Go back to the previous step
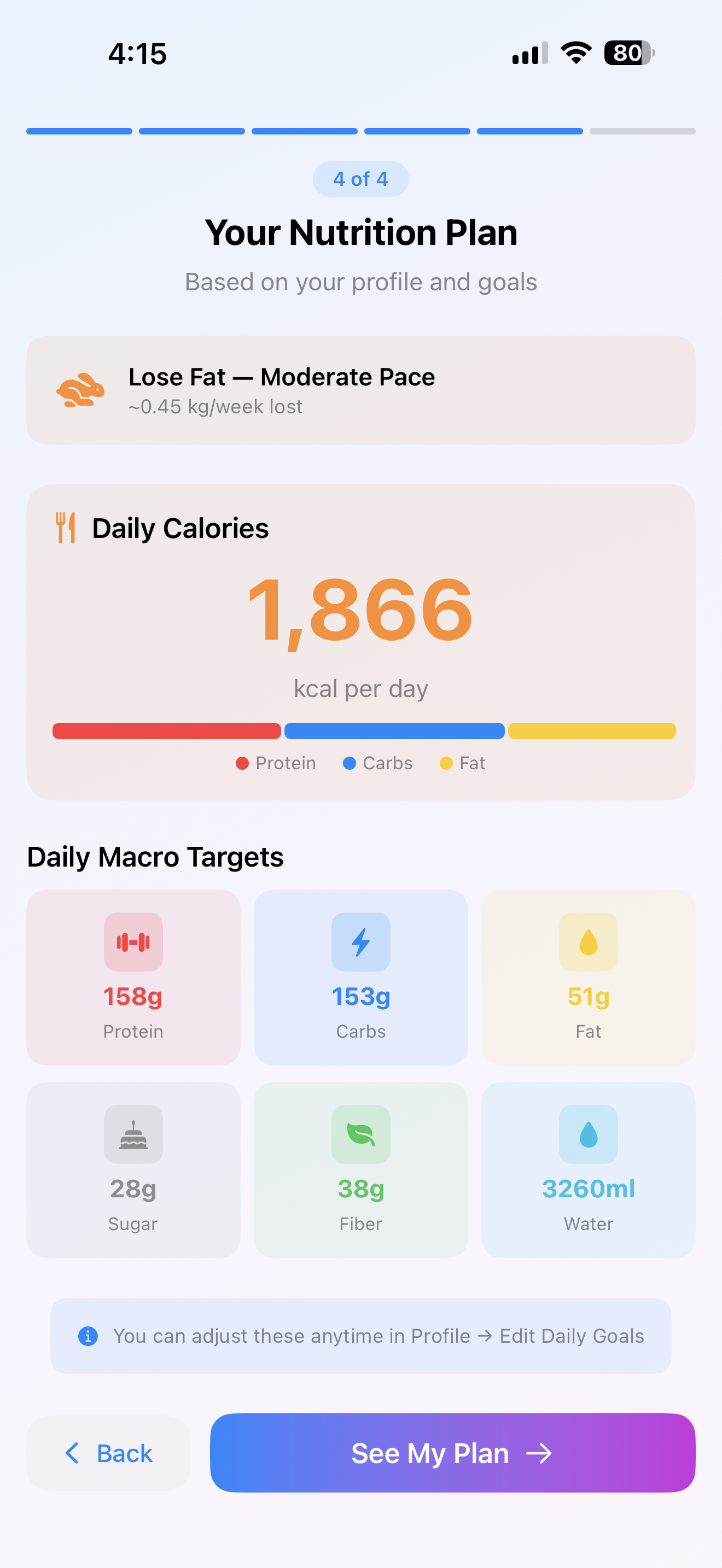Image resolution: width=722 pixels, height=1568 pixels. (108, 1453)
